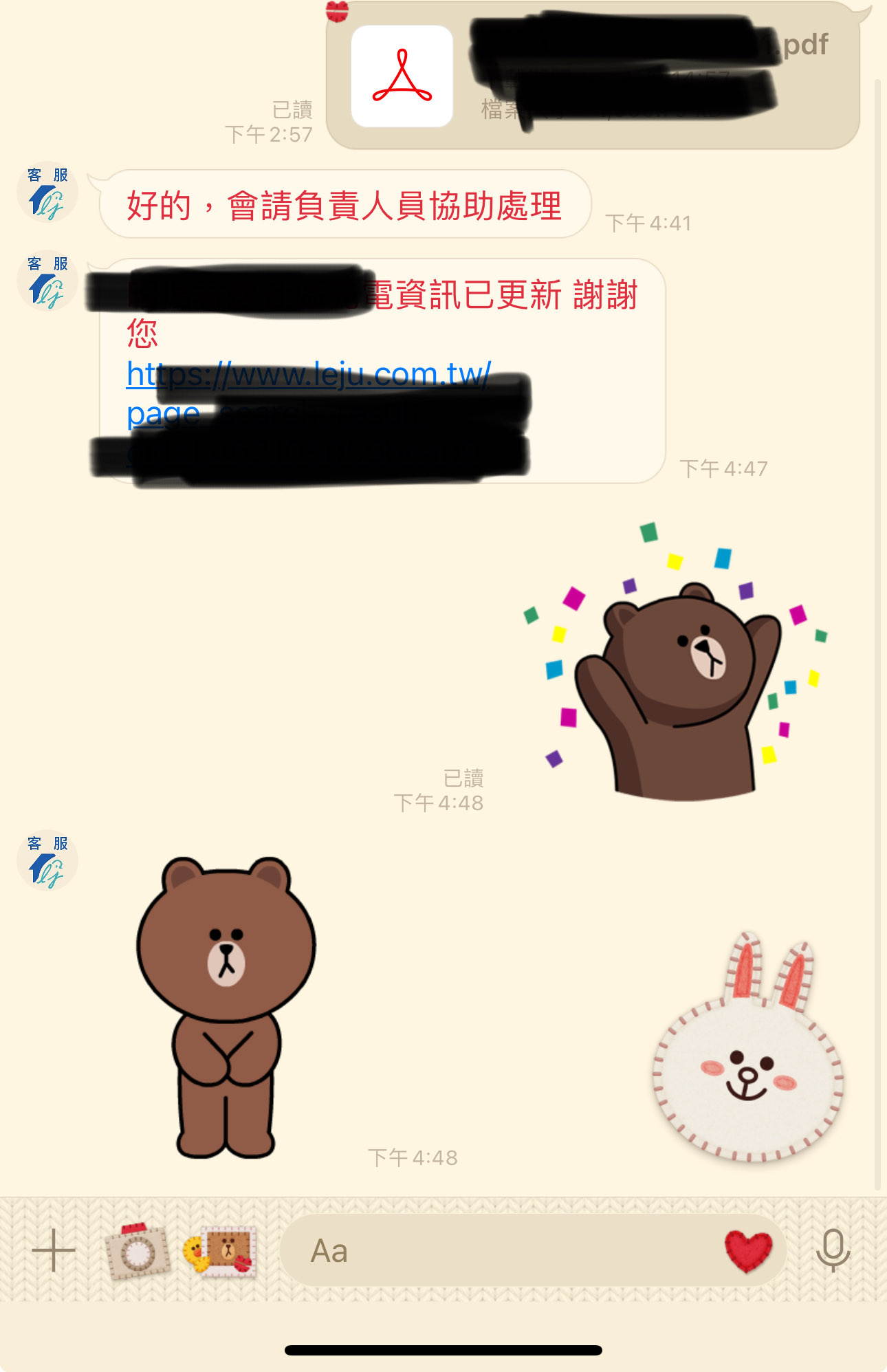Open the camera from the message bar
Image resolution: width=887 pixels, height=1372 pixels.
(137, 1250)
